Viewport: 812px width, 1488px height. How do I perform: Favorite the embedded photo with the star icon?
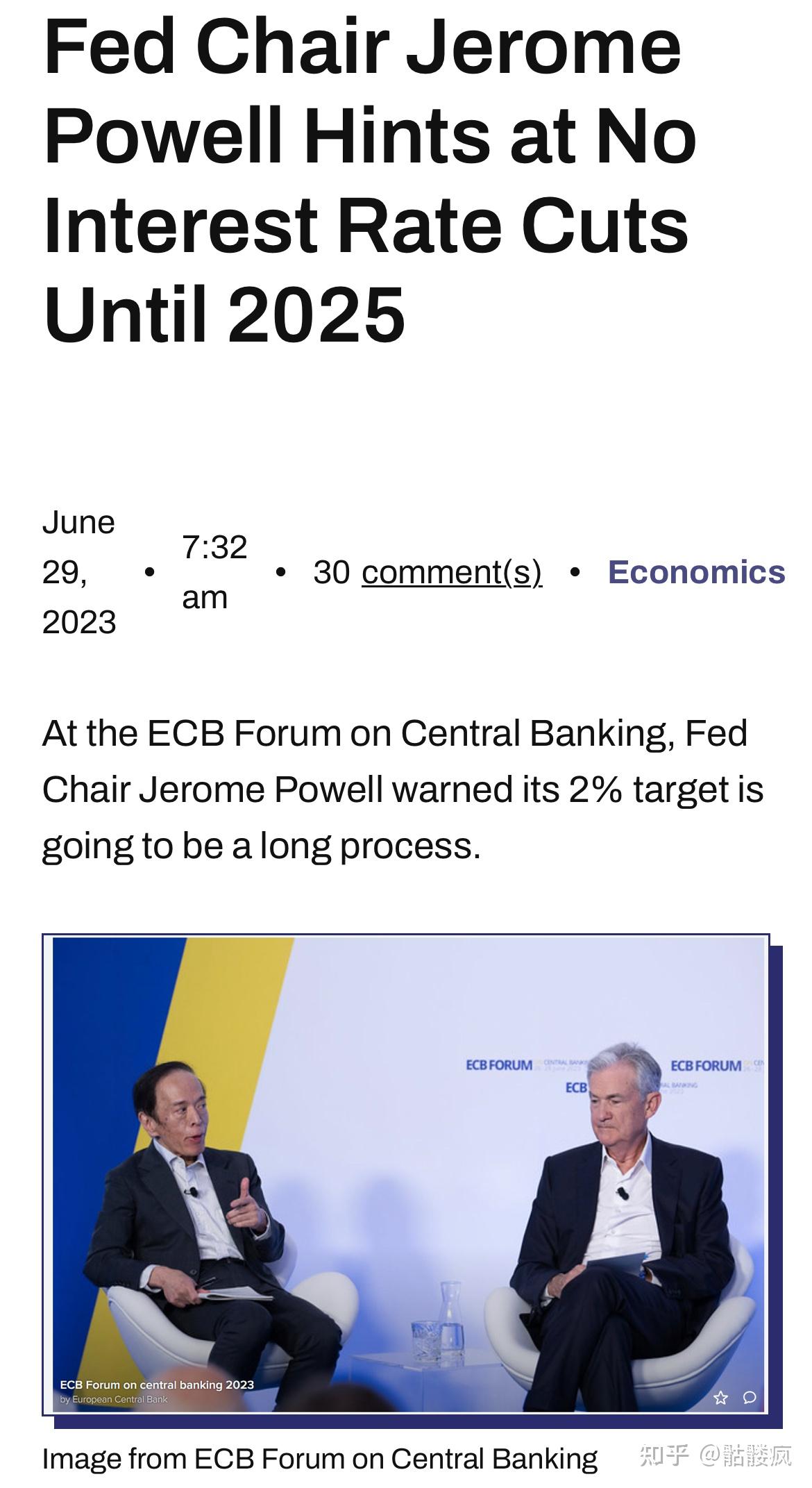720,1398
